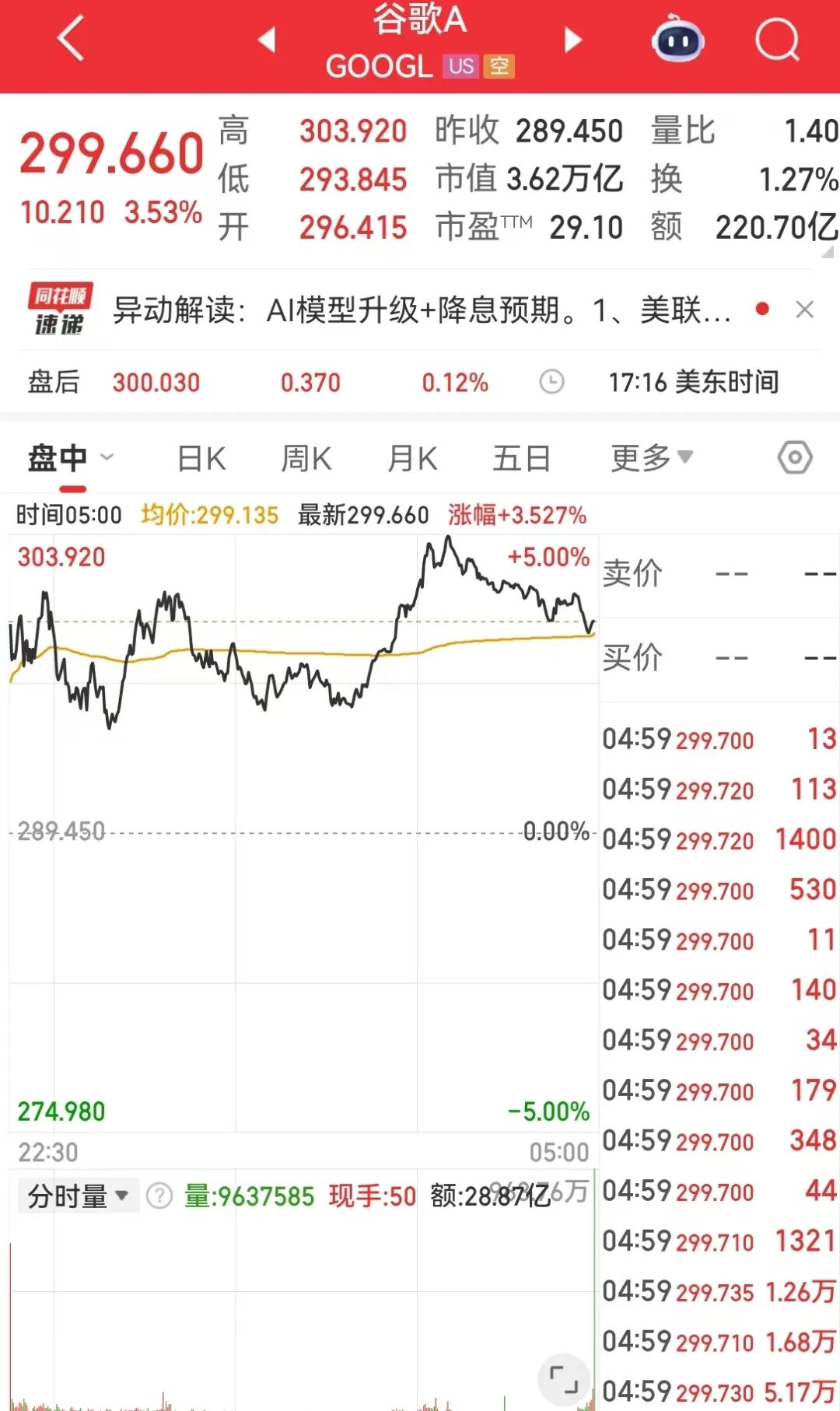Open the 更多 chart options
The image size is (840, 1411).
[651, 458]
